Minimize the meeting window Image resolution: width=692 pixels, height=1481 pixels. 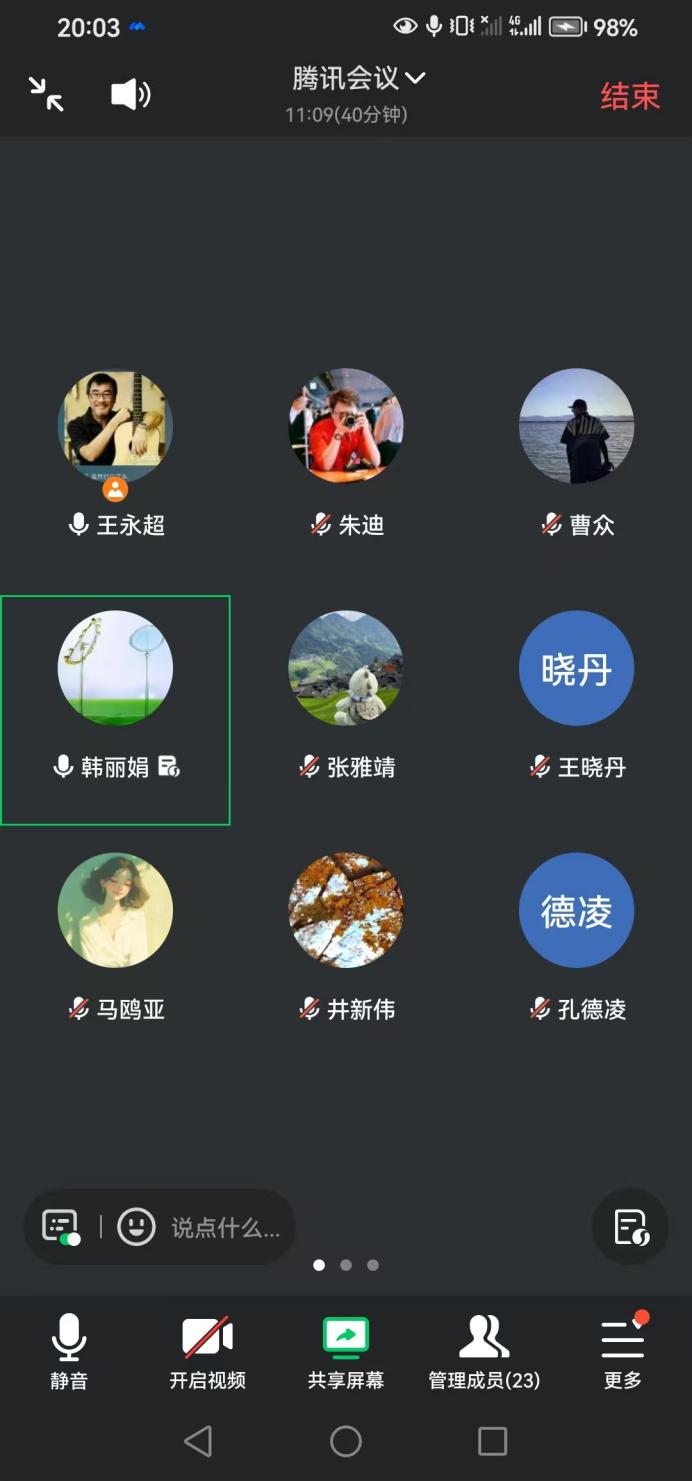tap(46, 95)
